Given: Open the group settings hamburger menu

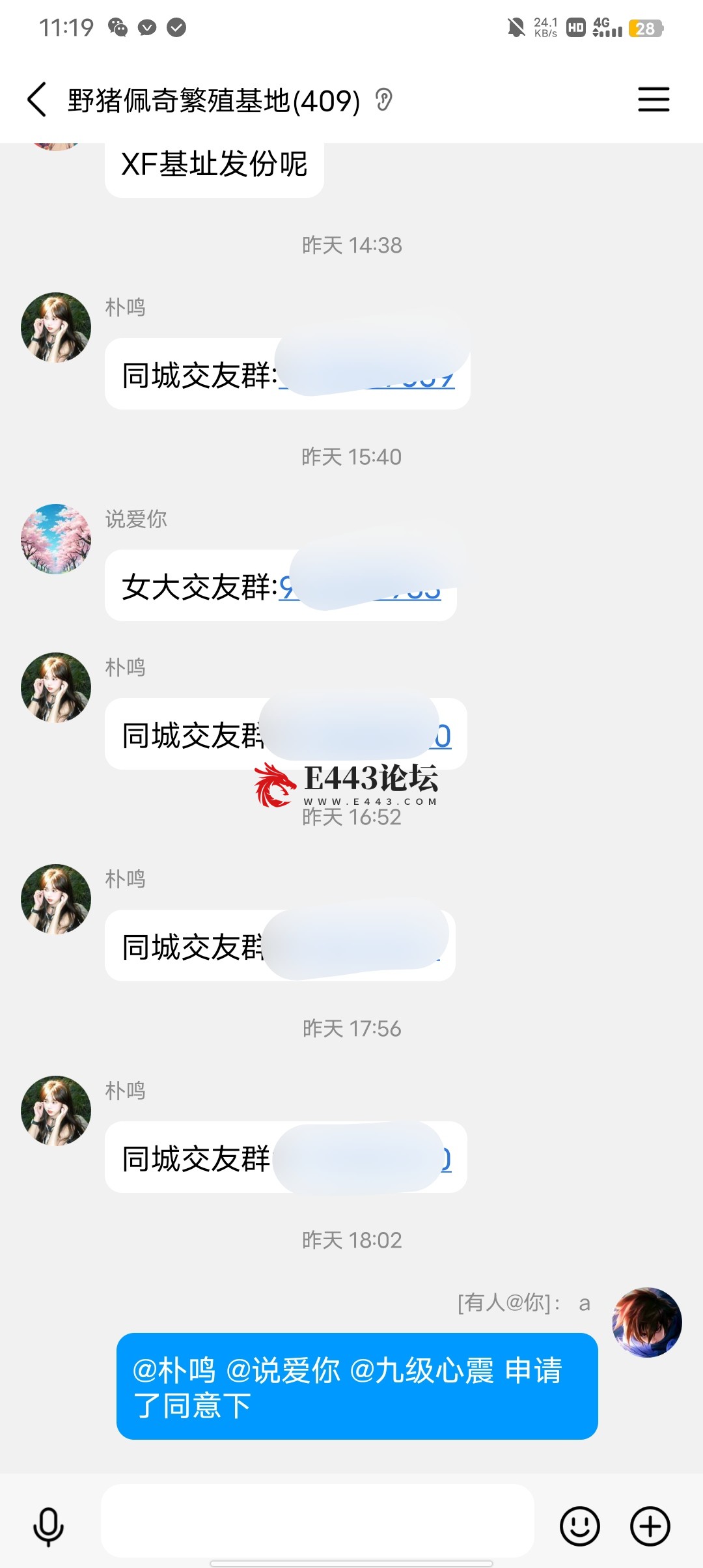Looking at the screenshot, I should pos(653,100).
